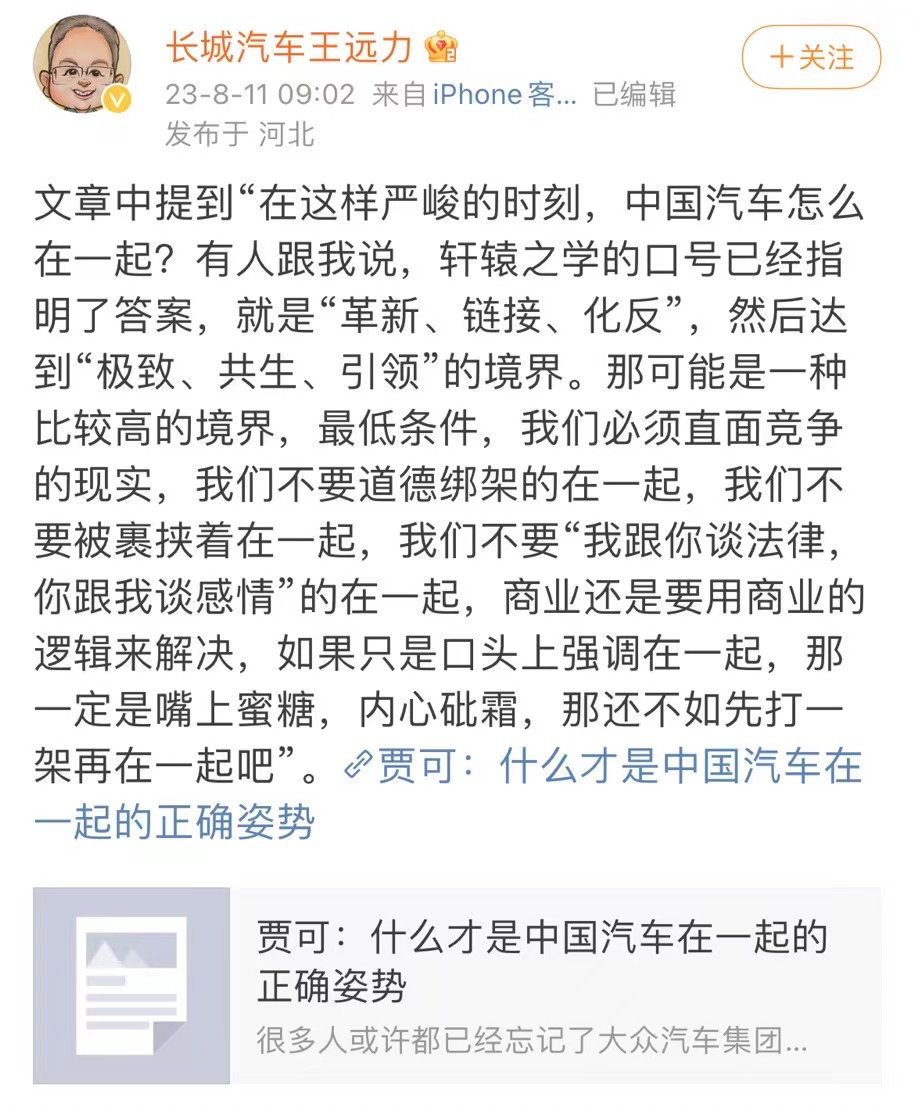The width and height of the screenshot is (915, 1109).
Task: Open the blue link 贾可：什么才是中国汽车在一起的正确姿势
Action: tap(618, 768)
